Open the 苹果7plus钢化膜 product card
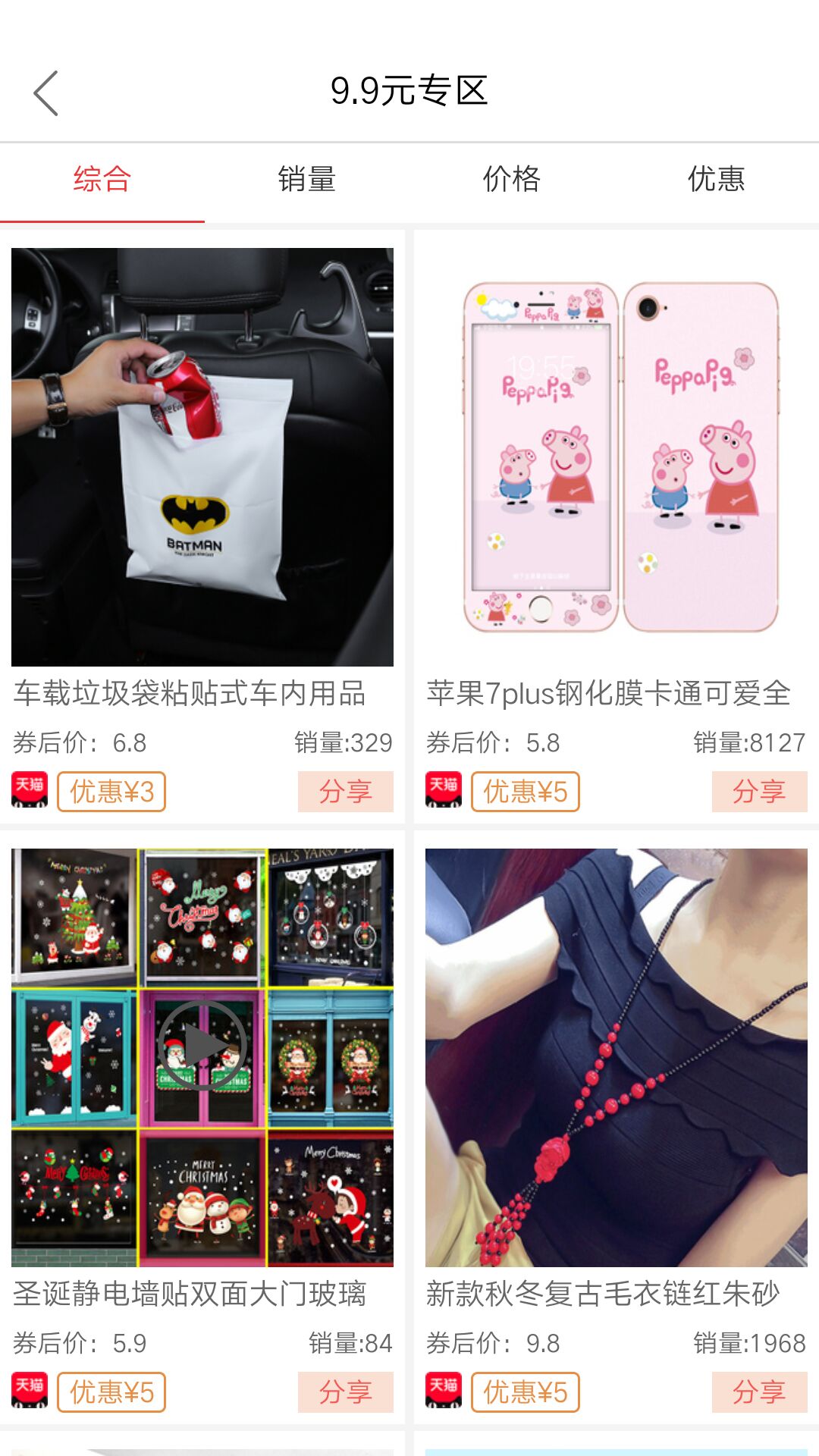819x1456 pixels. 616,457
